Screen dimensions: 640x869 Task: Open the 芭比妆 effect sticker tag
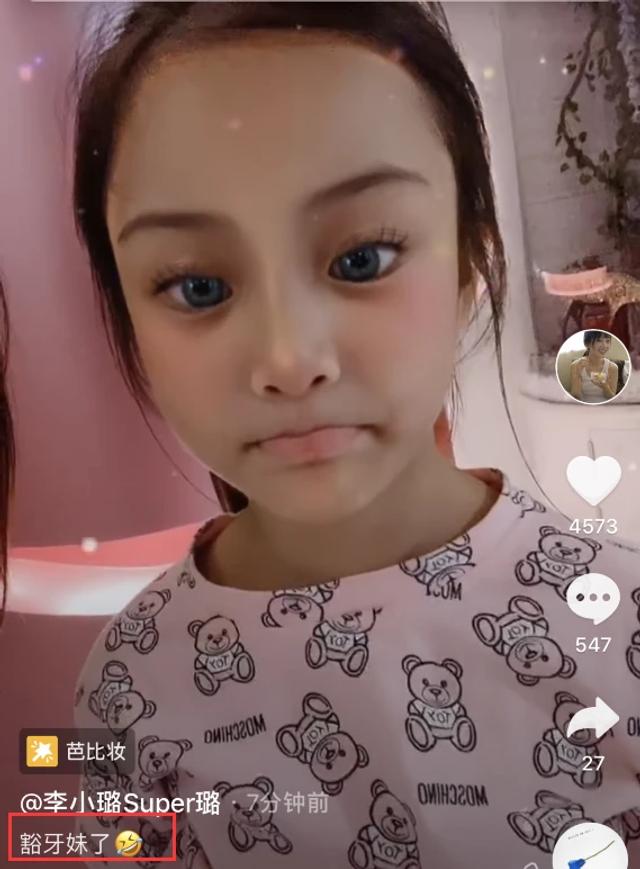[x=77, y=752]
